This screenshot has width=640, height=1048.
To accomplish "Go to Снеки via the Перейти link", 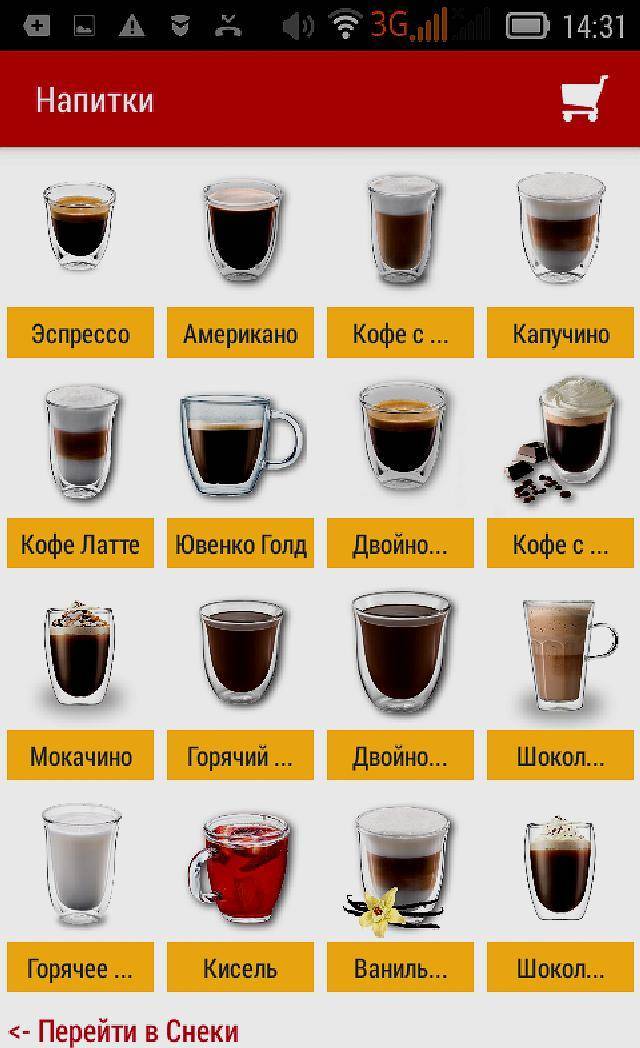I will [x=124, y=1031].
